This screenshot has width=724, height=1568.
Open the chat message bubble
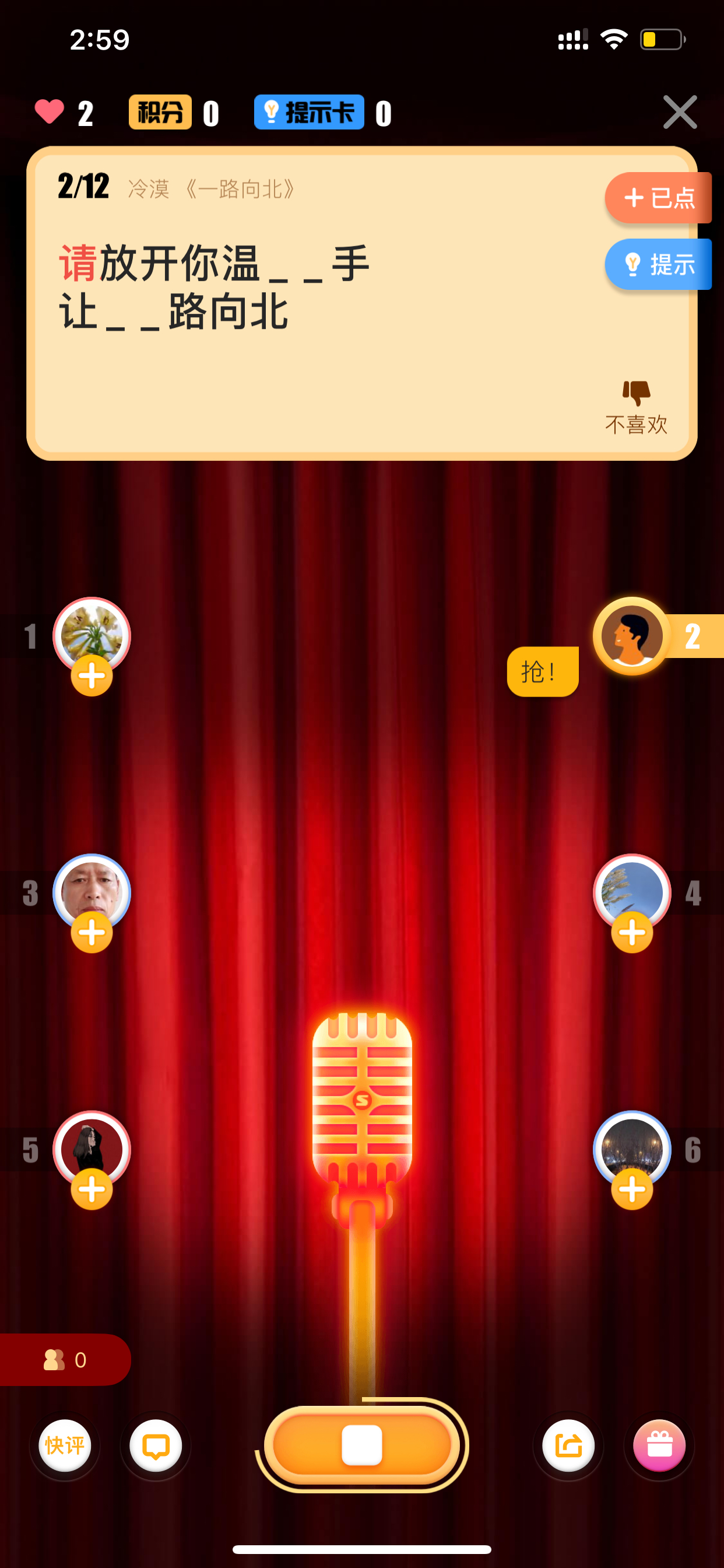156,1445
